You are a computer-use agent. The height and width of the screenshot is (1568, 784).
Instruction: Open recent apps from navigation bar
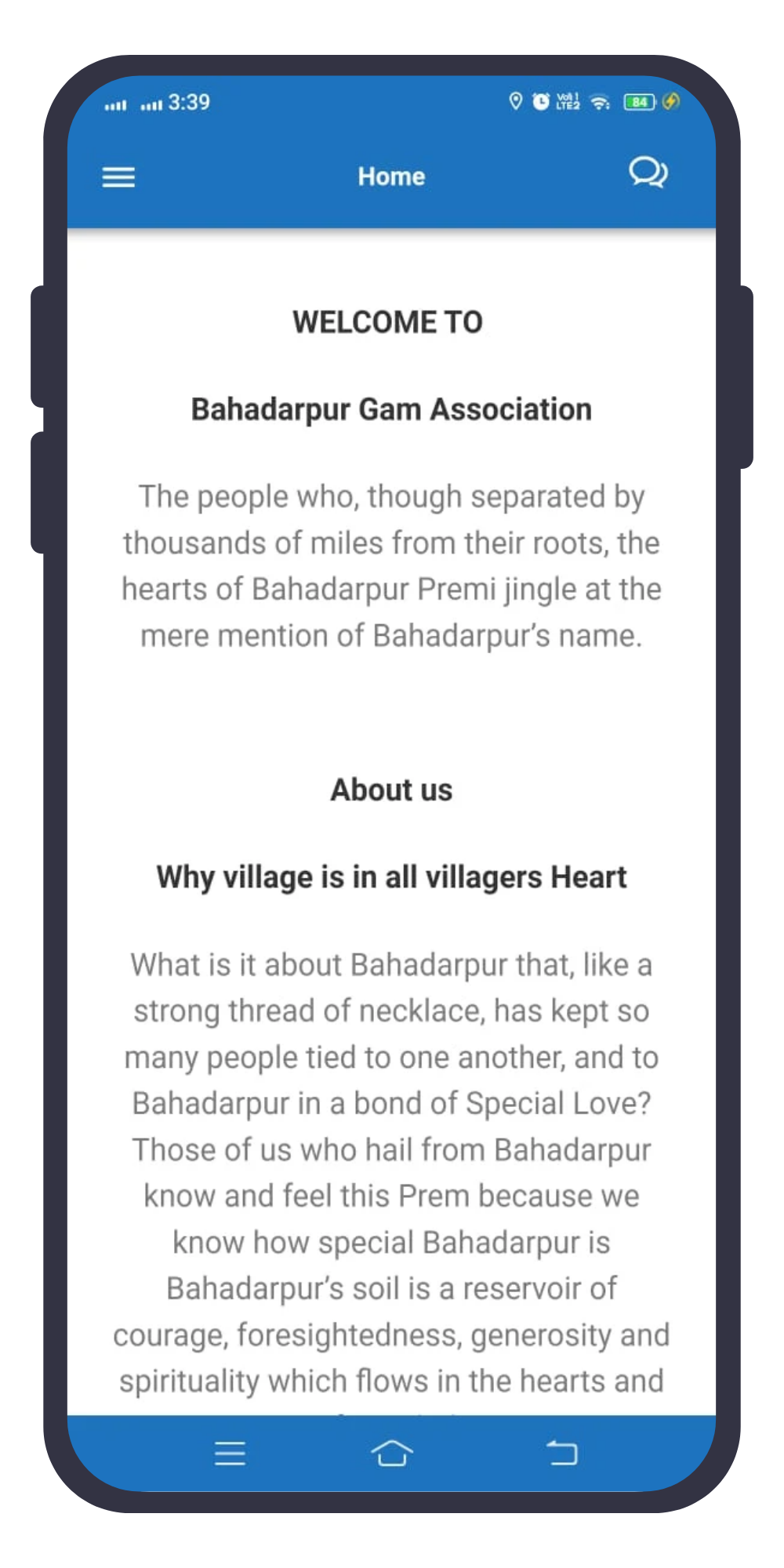pyautogui.click(x=230, y=1453)
